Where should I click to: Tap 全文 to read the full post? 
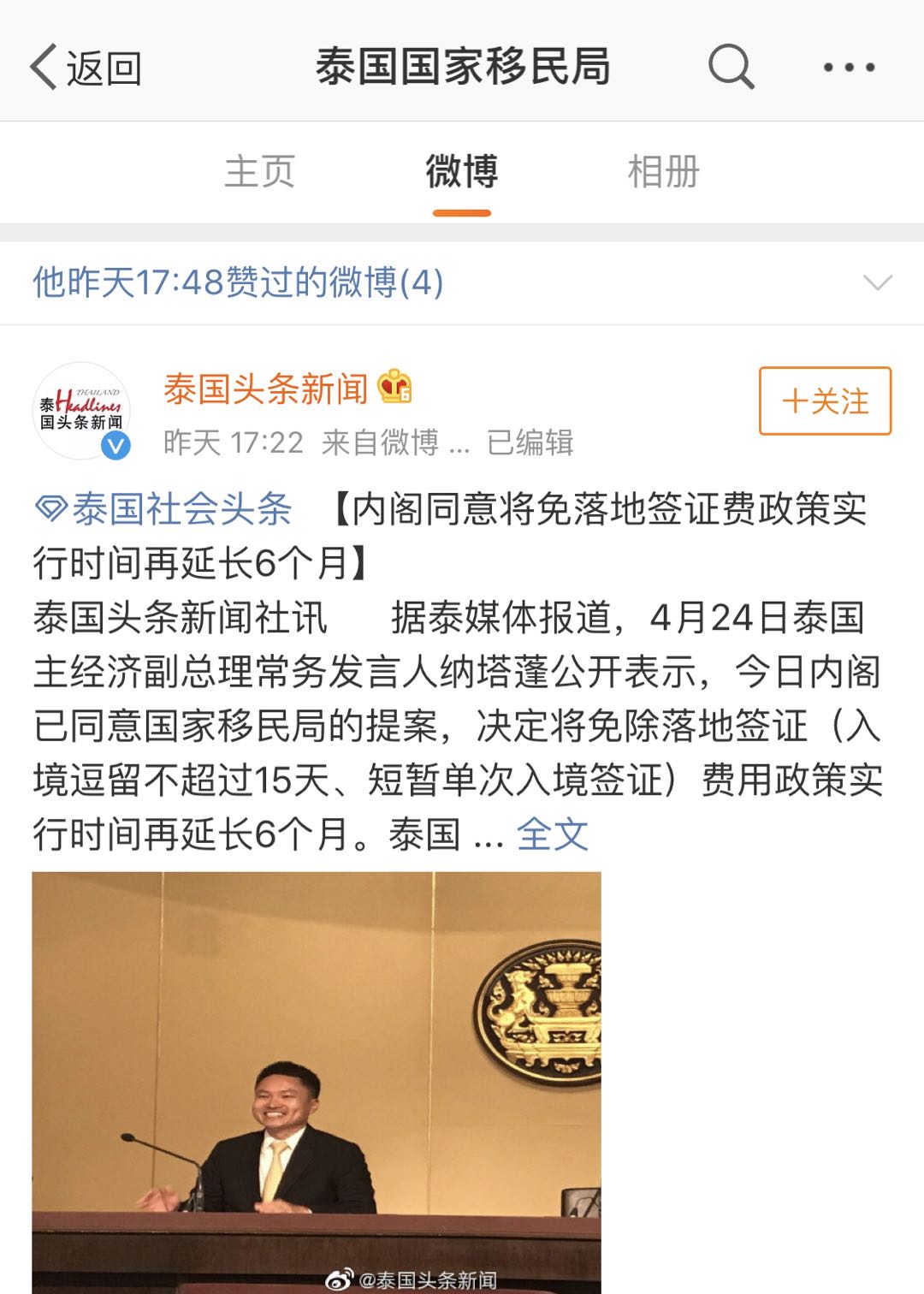coord(553,834)
